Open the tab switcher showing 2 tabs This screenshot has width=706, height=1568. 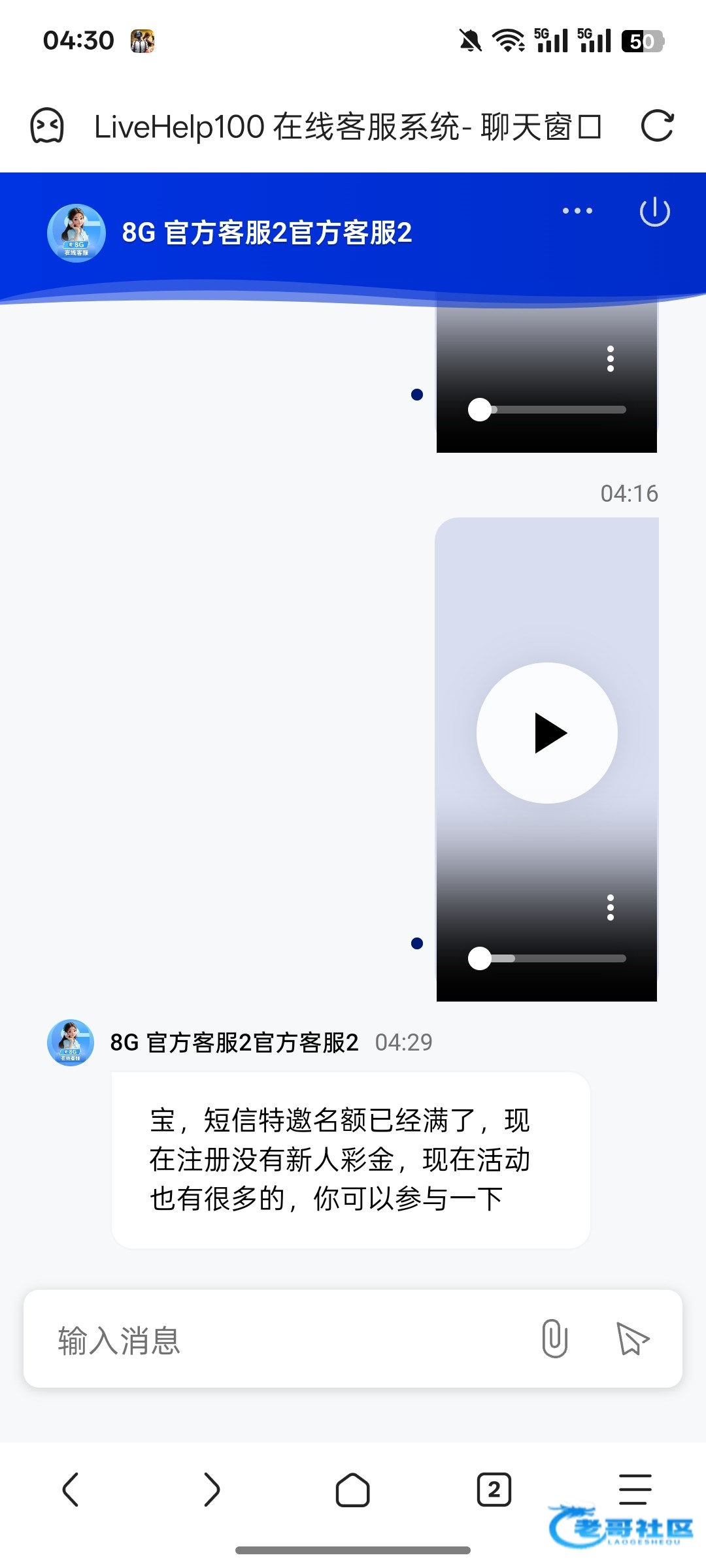point(494,1490)
